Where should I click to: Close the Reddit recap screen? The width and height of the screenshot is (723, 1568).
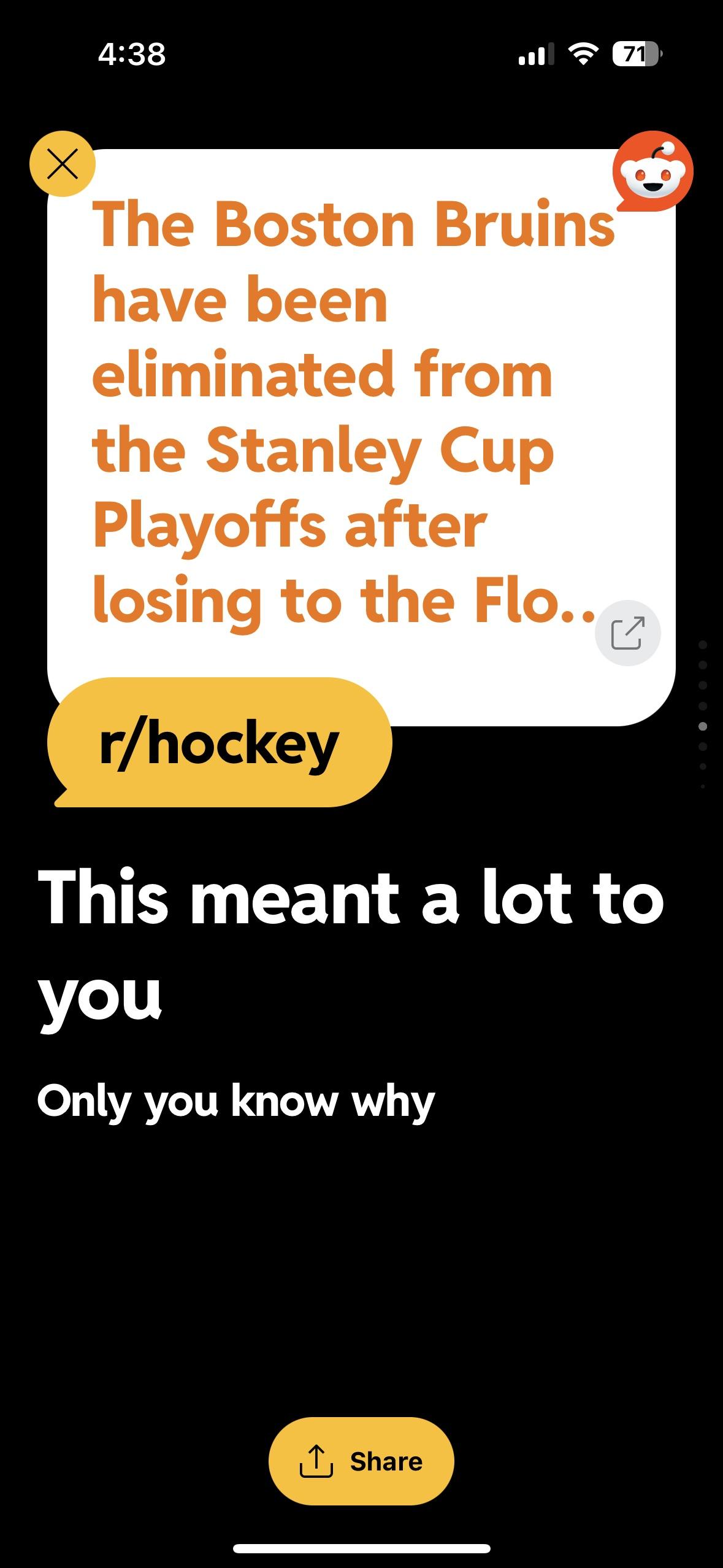coord(63,164)
